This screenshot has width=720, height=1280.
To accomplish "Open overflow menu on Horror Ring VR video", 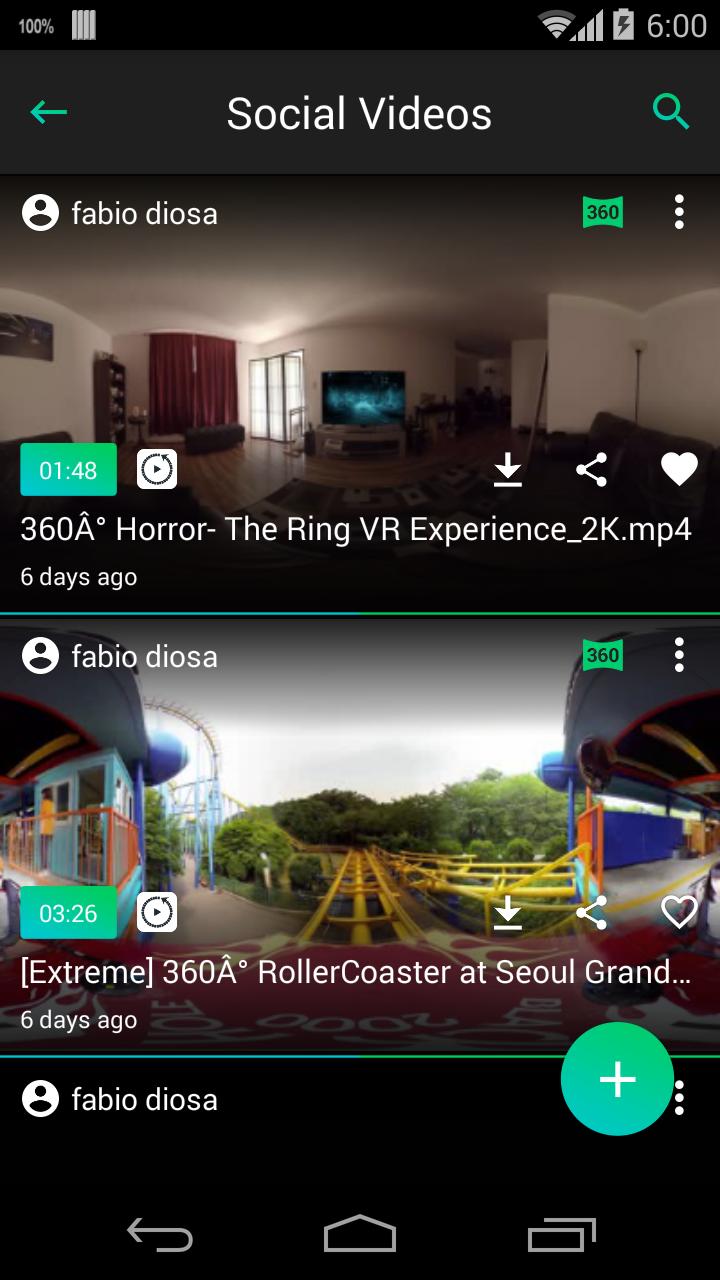I will 679,212.
